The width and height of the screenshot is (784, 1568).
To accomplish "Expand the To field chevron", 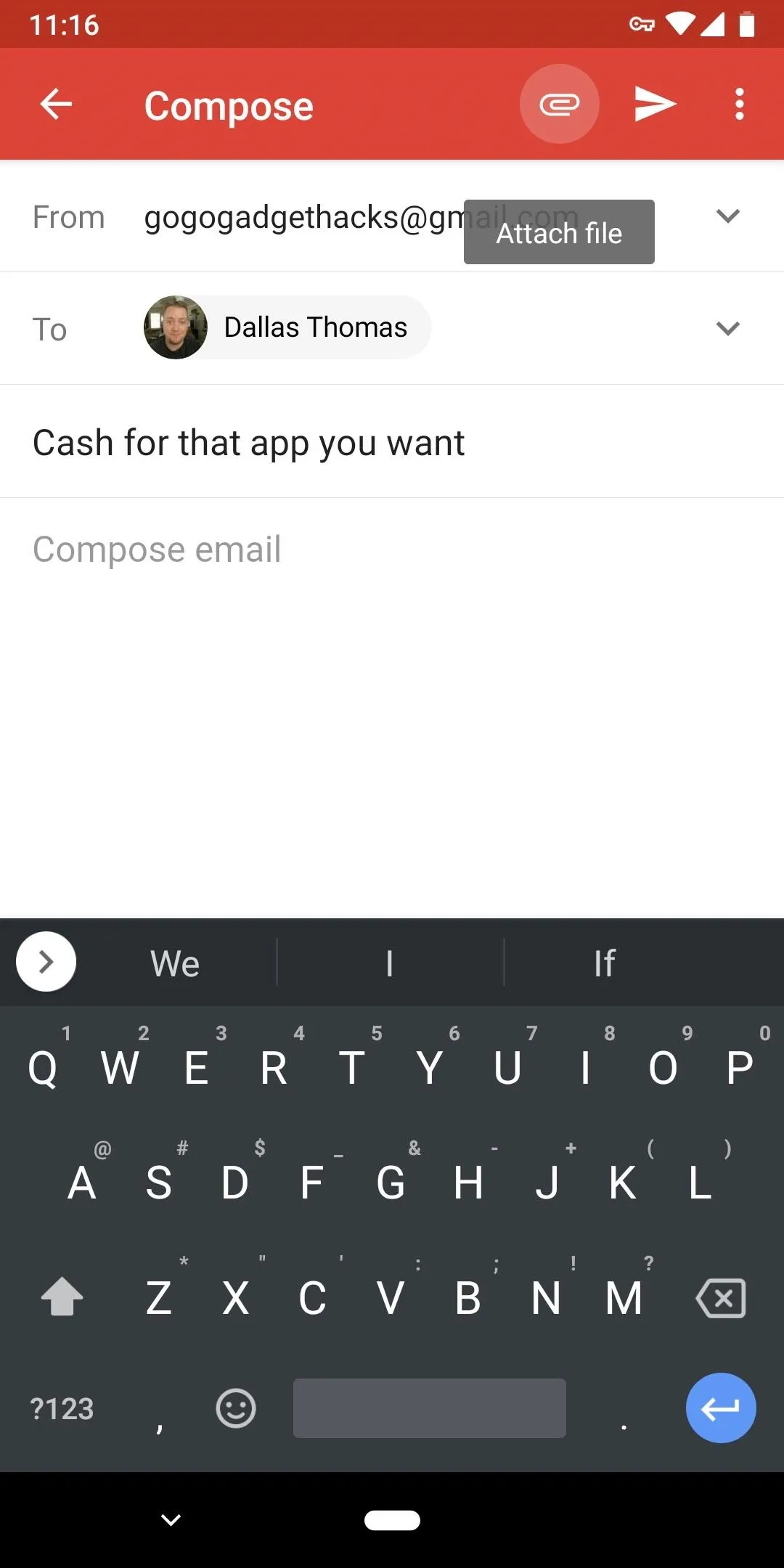I will point(727,328).
